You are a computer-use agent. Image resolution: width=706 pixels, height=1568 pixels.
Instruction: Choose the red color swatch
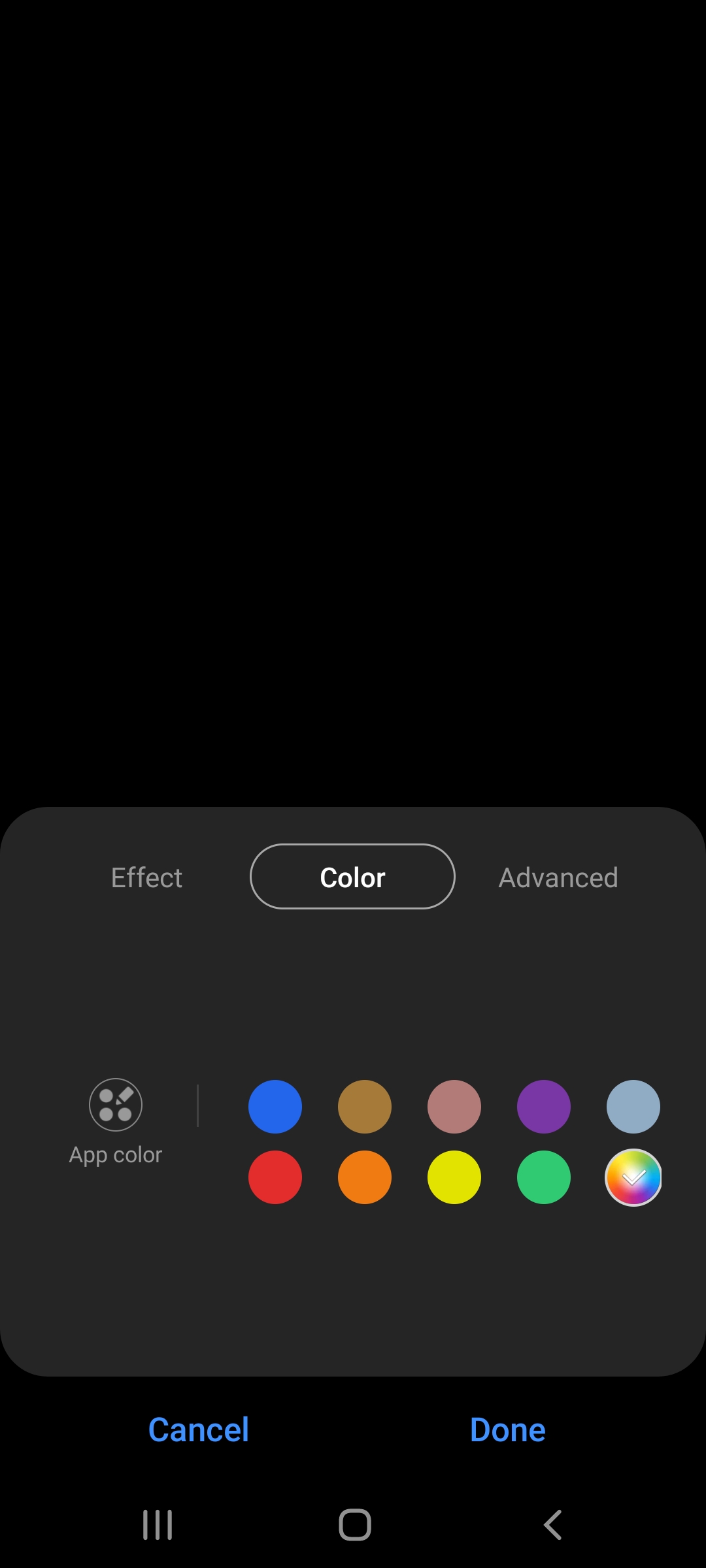pos(275,1177)
